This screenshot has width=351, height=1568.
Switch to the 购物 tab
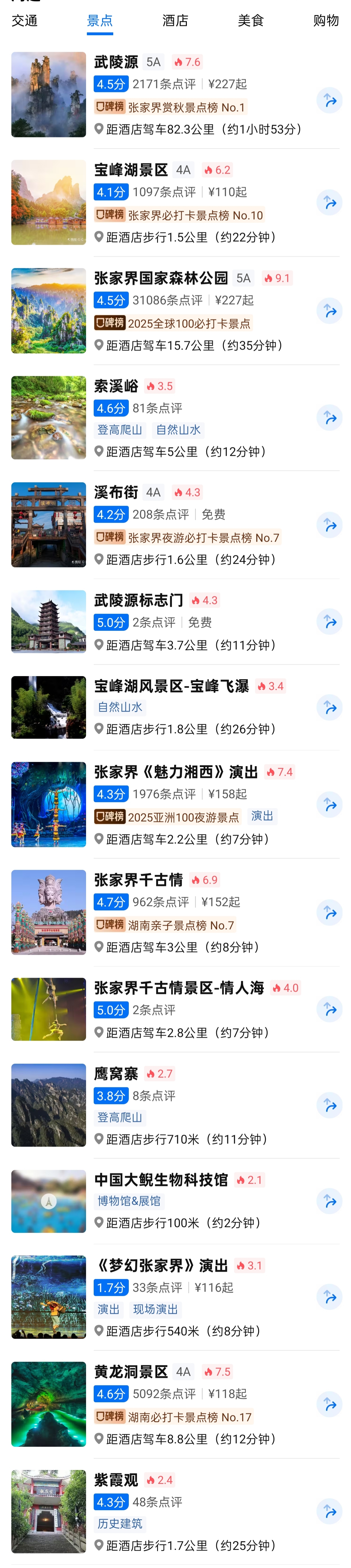pos(326,21)
